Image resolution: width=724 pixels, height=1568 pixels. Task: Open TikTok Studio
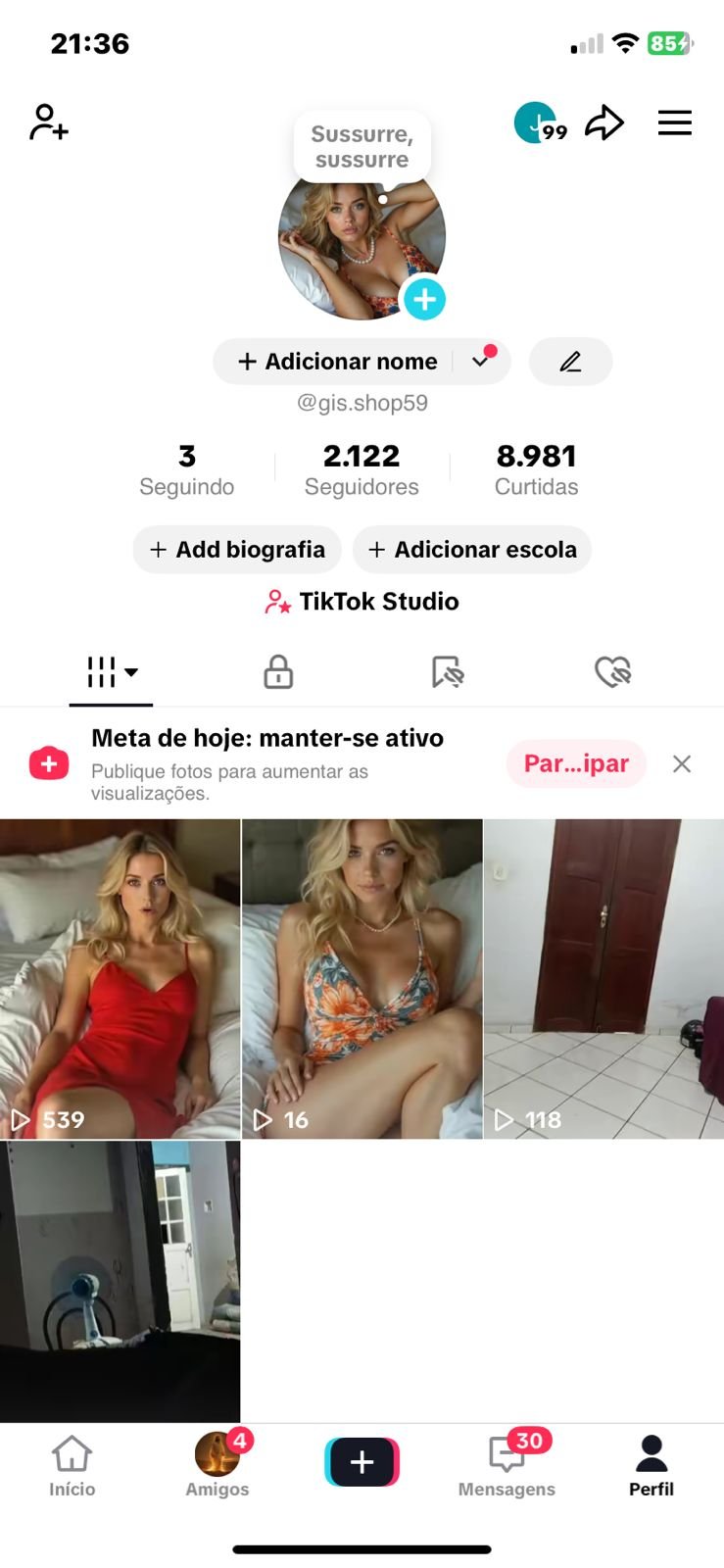362,602
